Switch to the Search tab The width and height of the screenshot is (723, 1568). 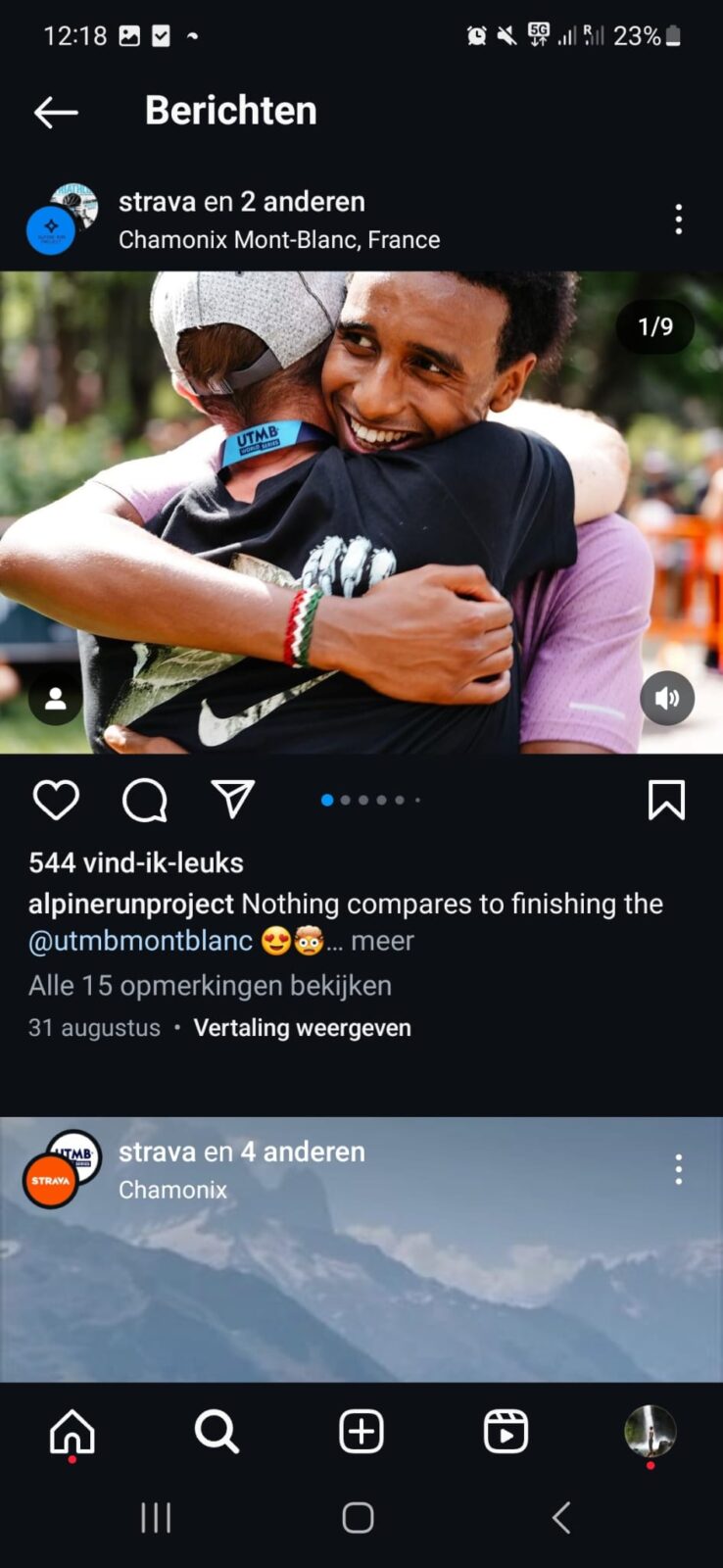click(217, 1432)
